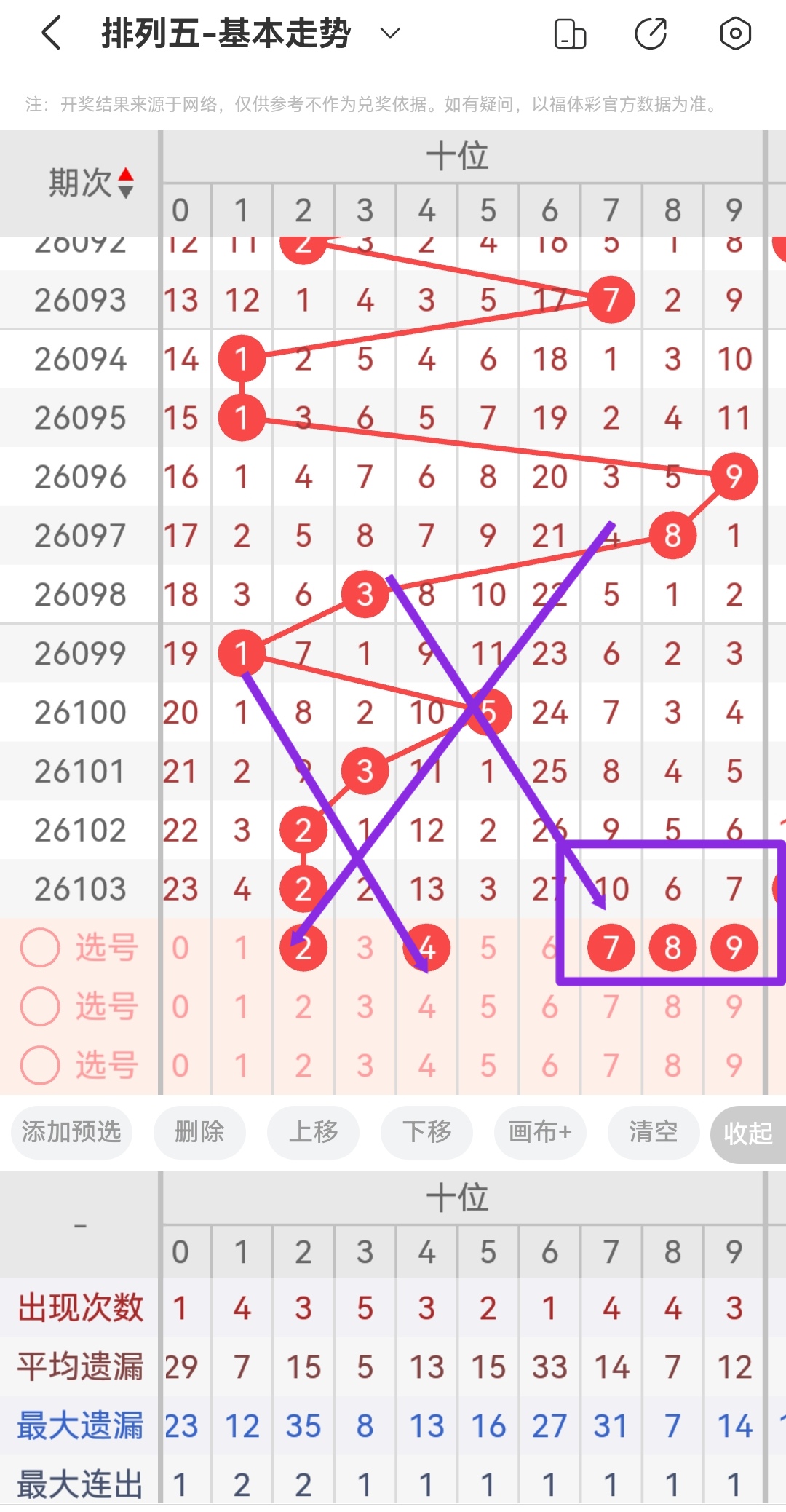Click the circled 5 in row 26100
This screenshot has height=1512, width=786.
[x=488, y=712]
